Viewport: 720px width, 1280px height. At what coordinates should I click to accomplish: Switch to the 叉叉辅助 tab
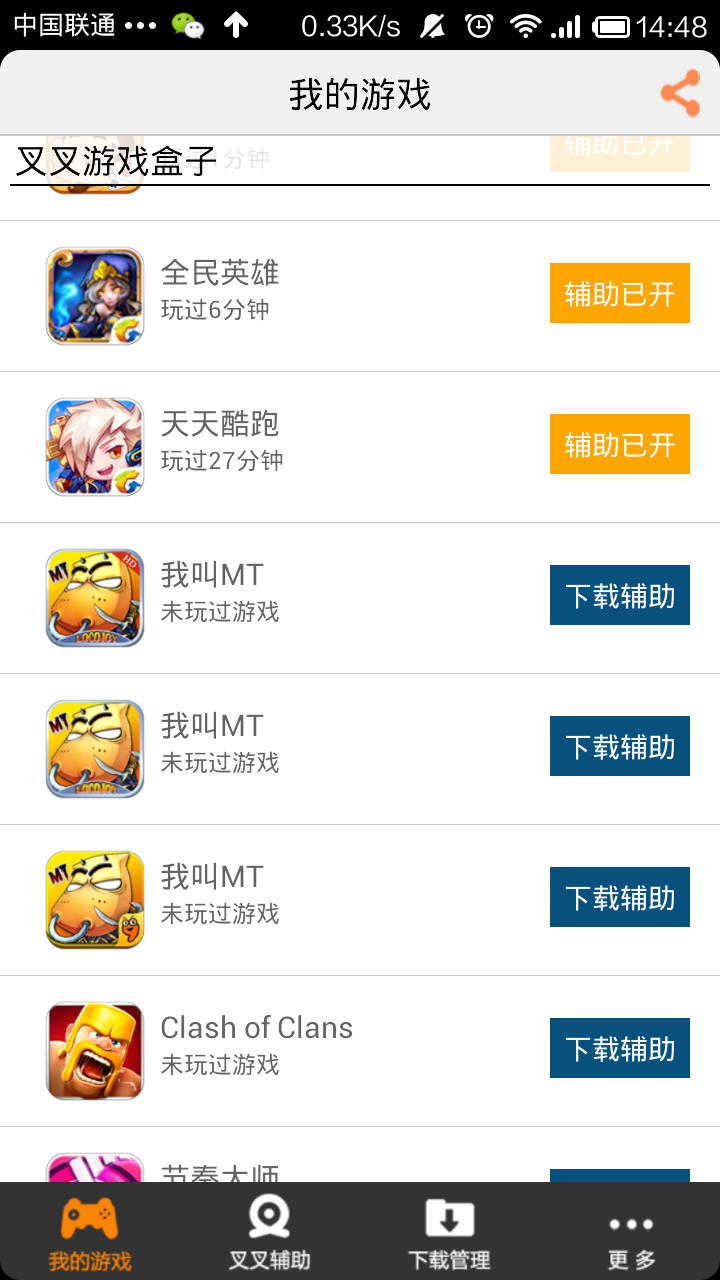[x=269, y=1232]
